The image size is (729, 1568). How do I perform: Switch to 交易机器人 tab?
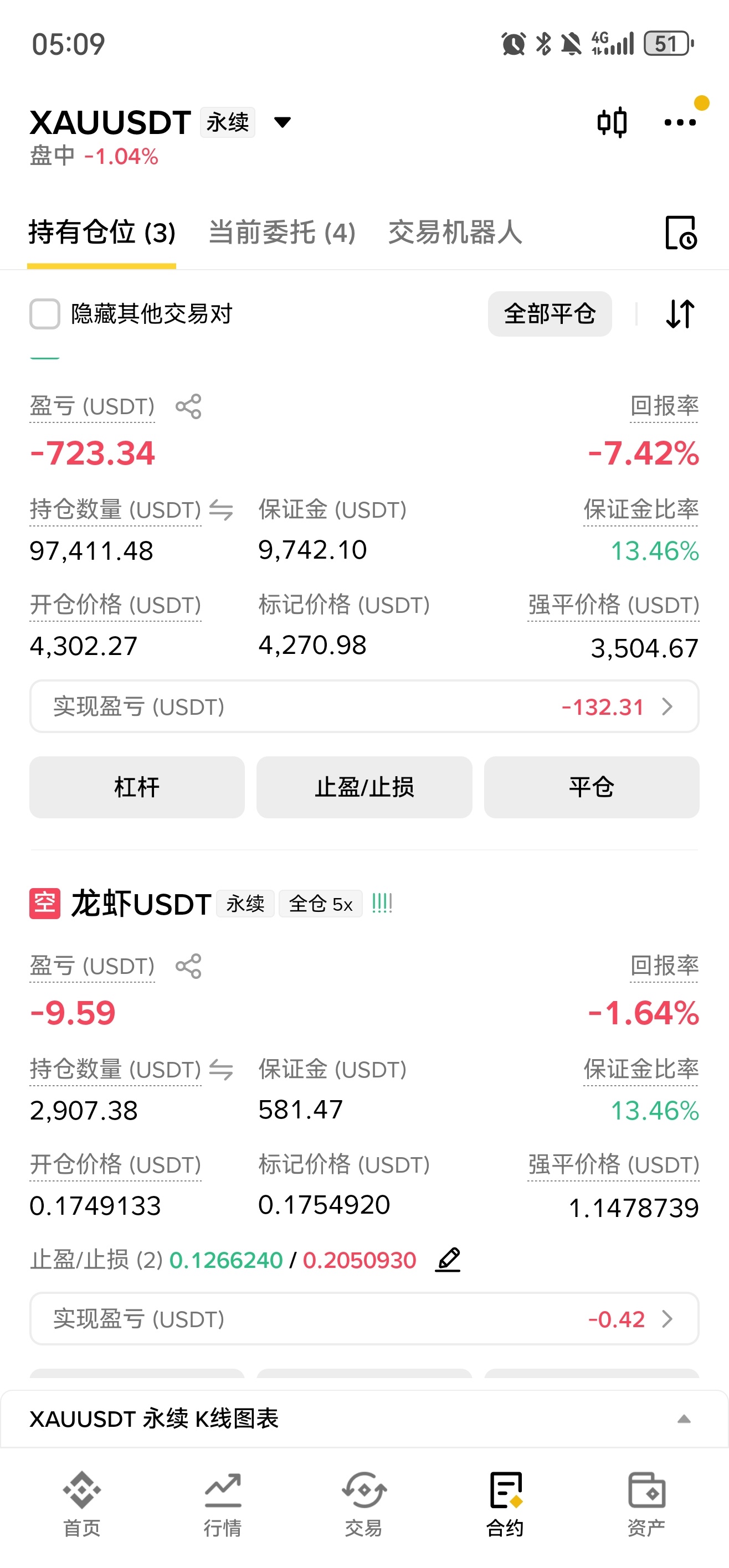(455, 233)
